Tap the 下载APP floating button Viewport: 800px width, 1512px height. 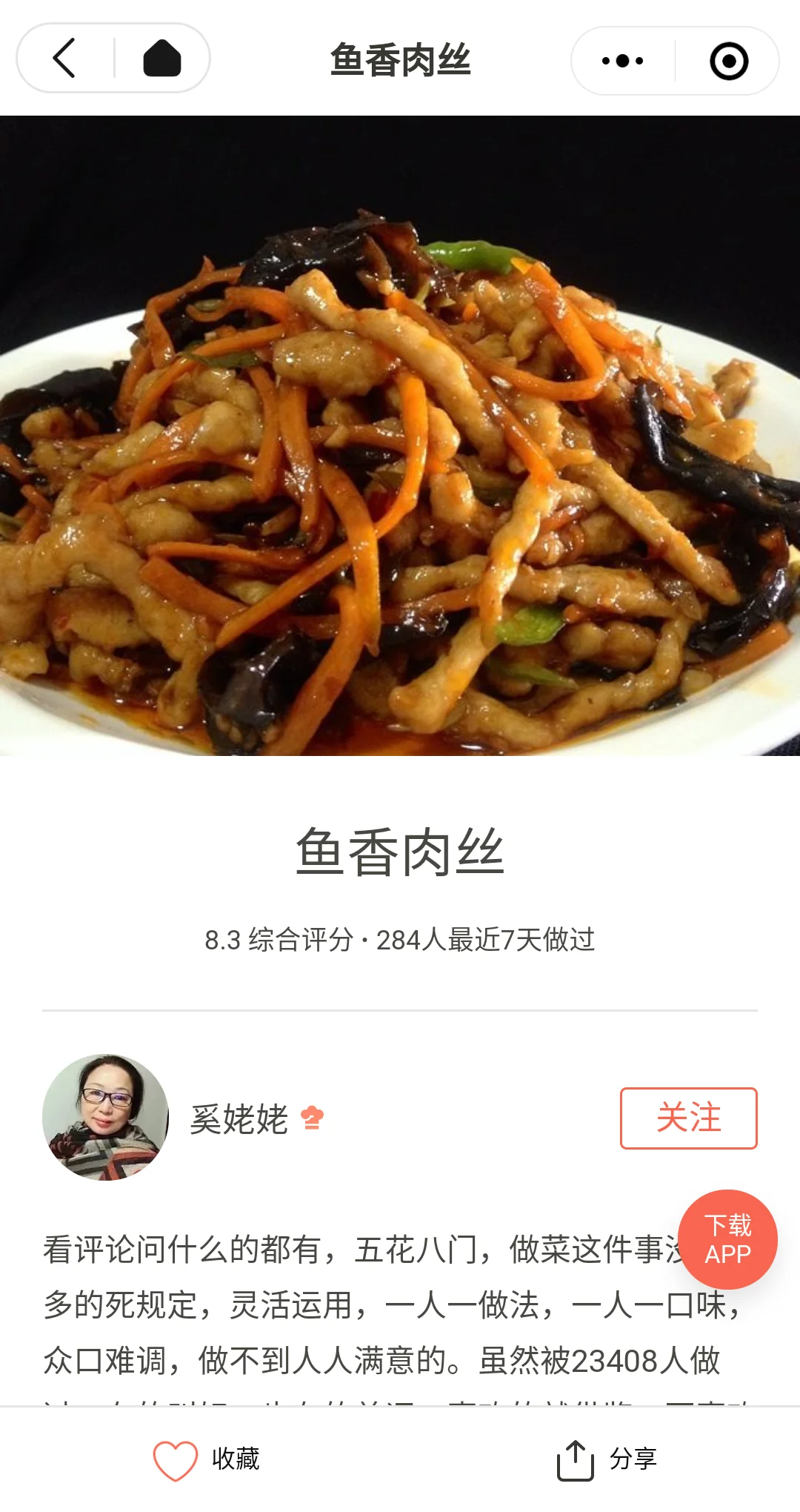tap(727, 1239)
